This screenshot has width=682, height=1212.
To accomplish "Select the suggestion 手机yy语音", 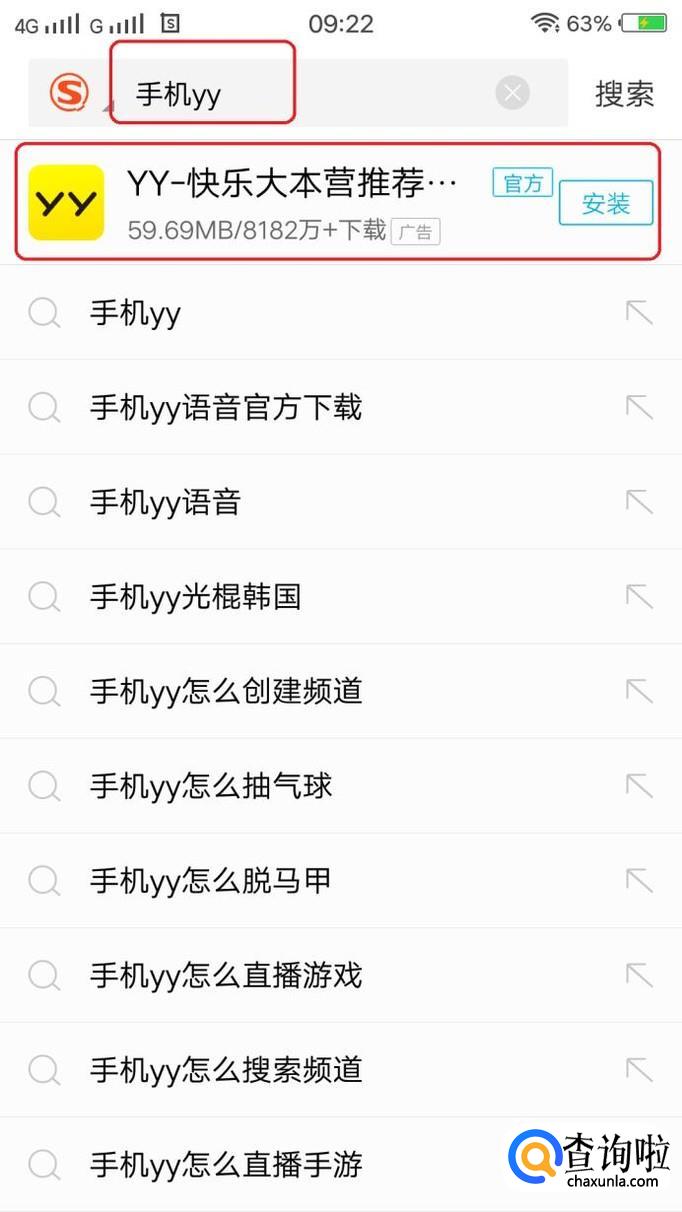I will 166,502.
